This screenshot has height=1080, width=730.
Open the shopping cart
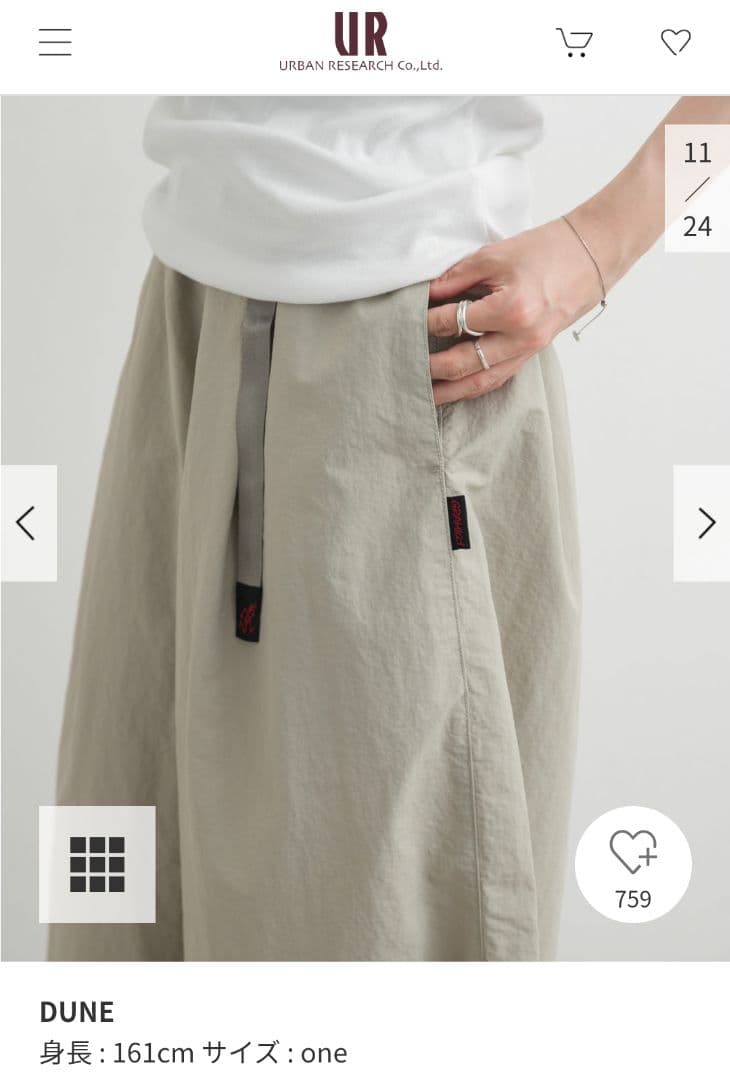[x=574, y=42]
